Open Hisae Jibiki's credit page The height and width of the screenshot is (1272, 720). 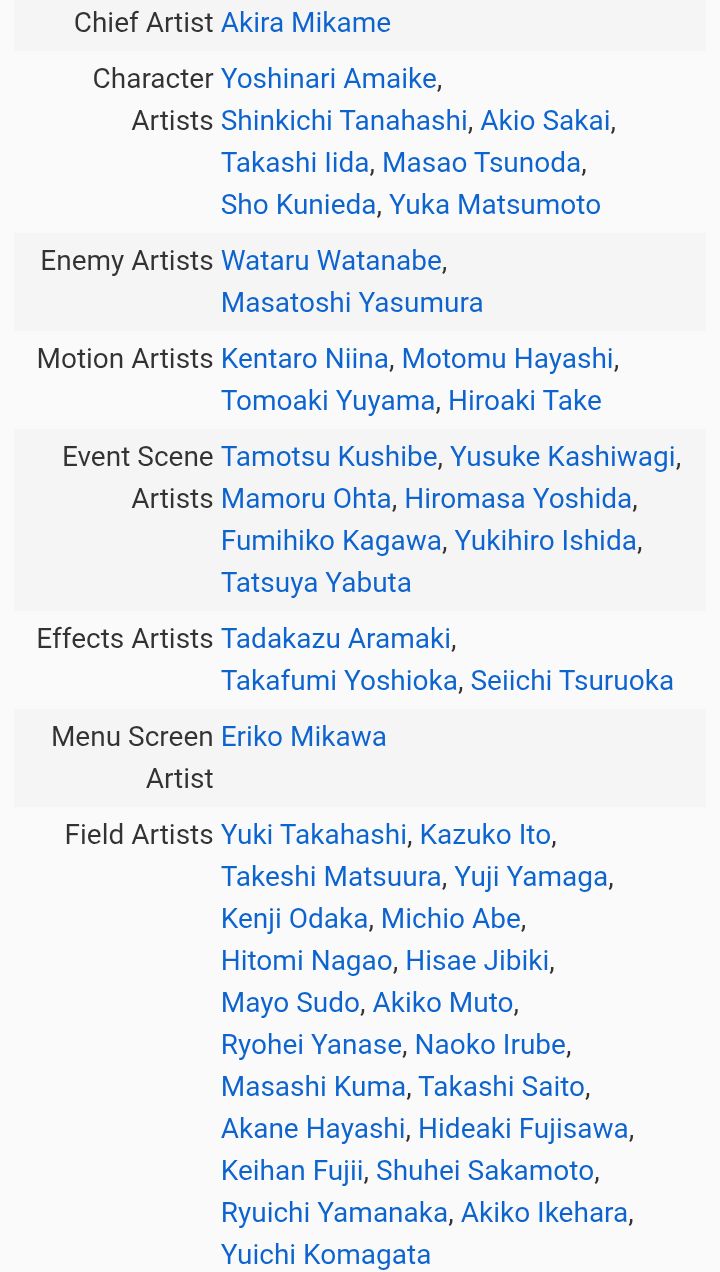point(477,960)
